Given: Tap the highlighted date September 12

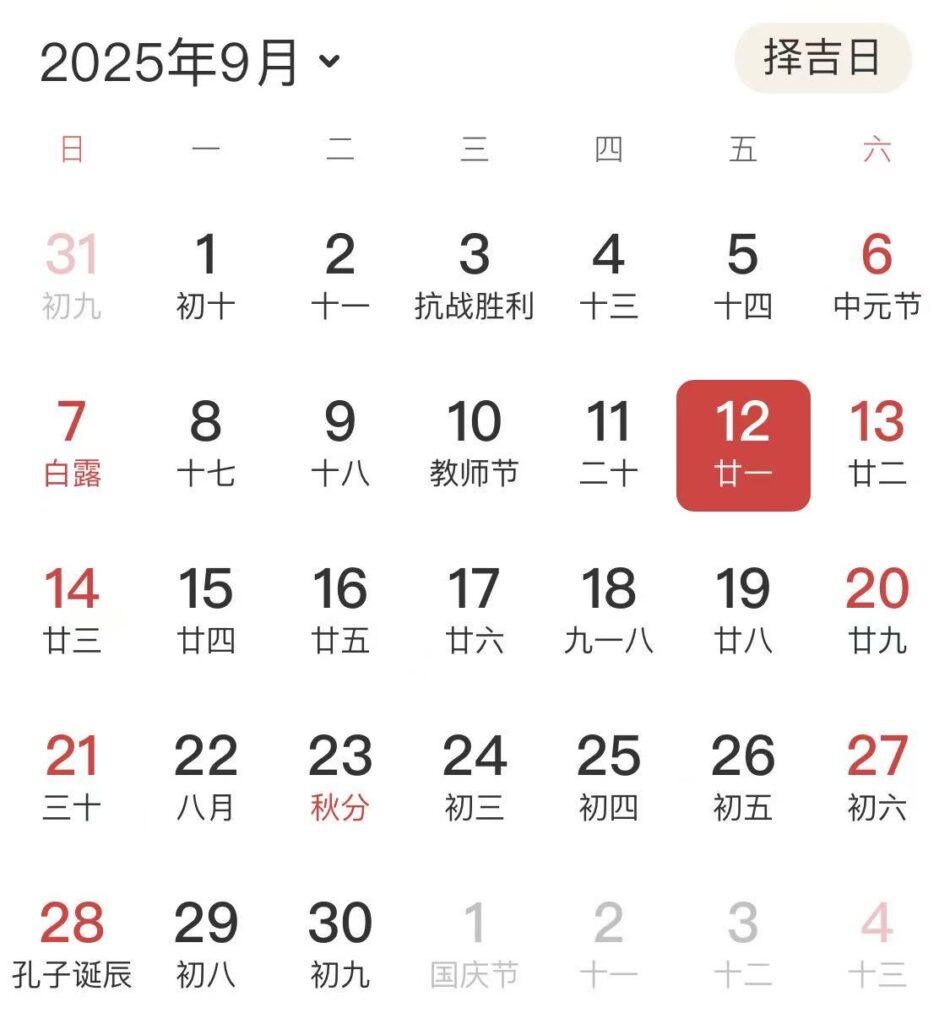Looking at the screenshot, I should tap(743, 445).
